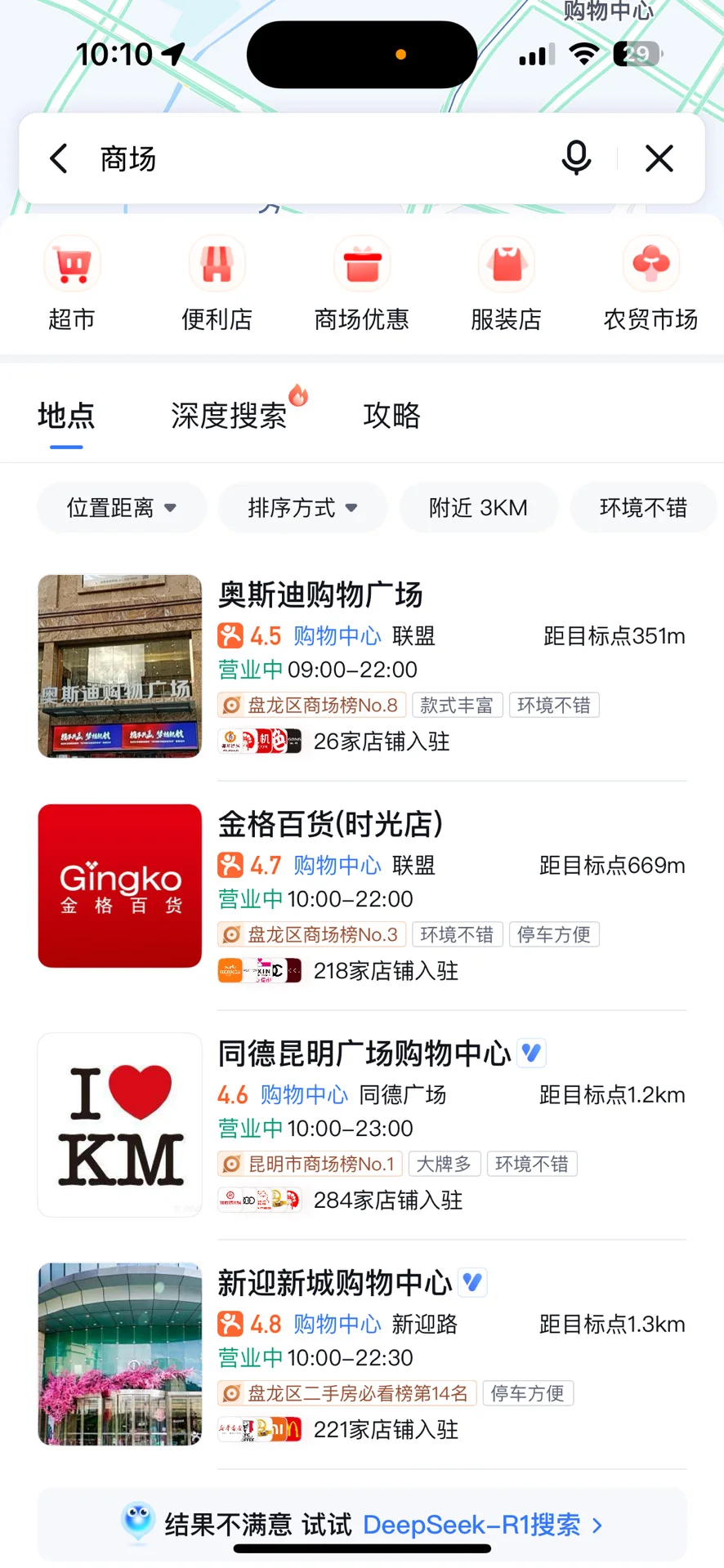724x1568 pixels.
Task: Switch to the 攻略 tab
Action: point(391,416)
